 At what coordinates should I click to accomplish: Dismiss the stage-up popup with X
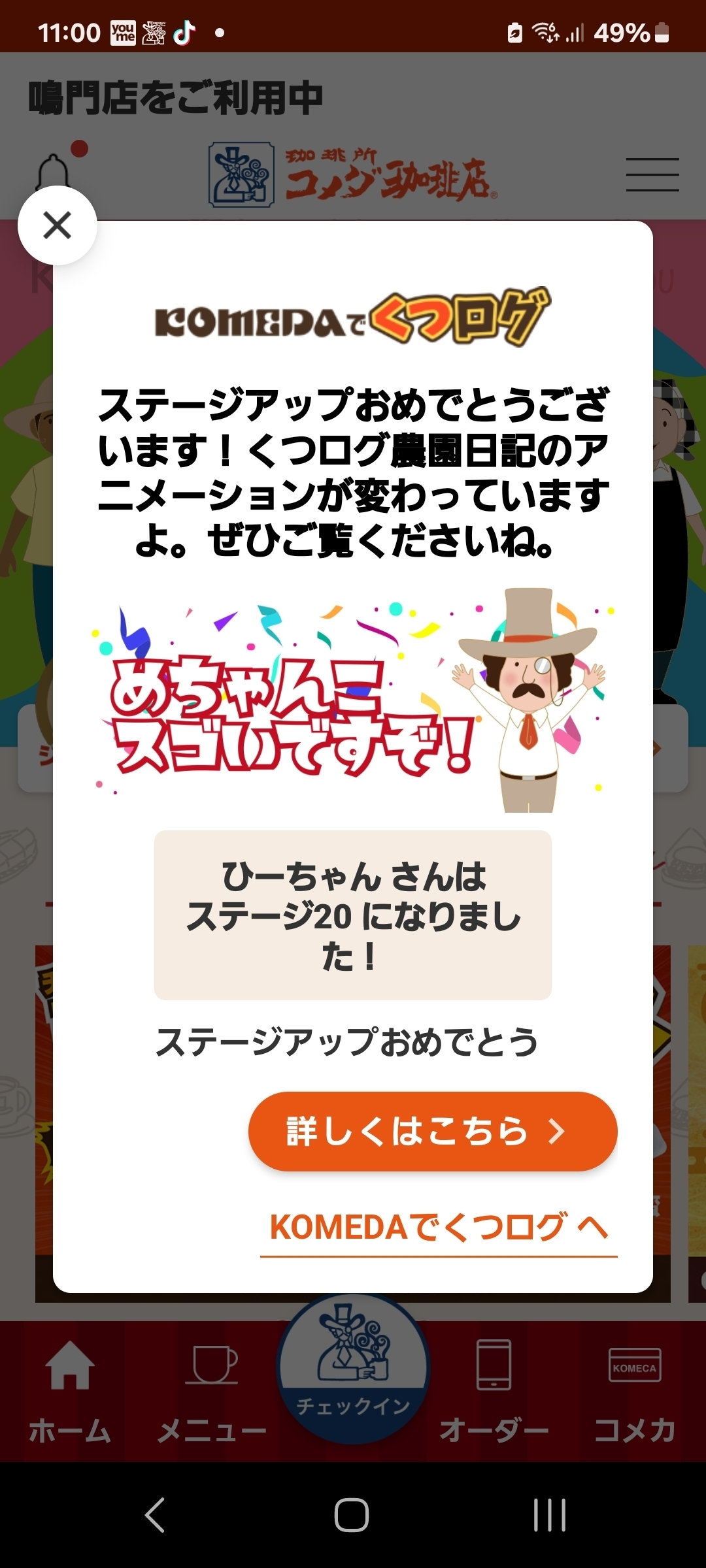[58, 225]
